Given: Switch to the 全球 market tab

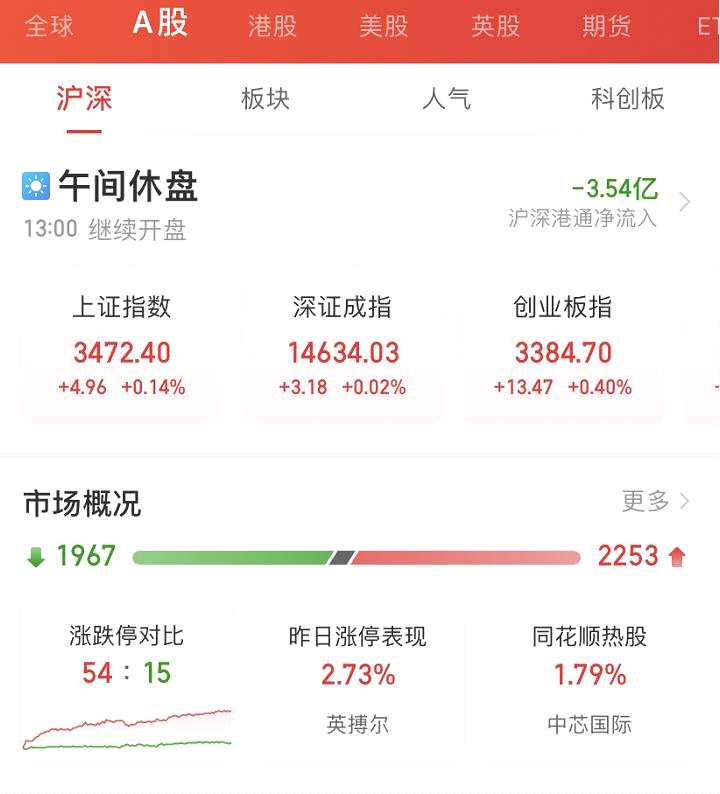Looking at the screenshot, I should point(49,26).
